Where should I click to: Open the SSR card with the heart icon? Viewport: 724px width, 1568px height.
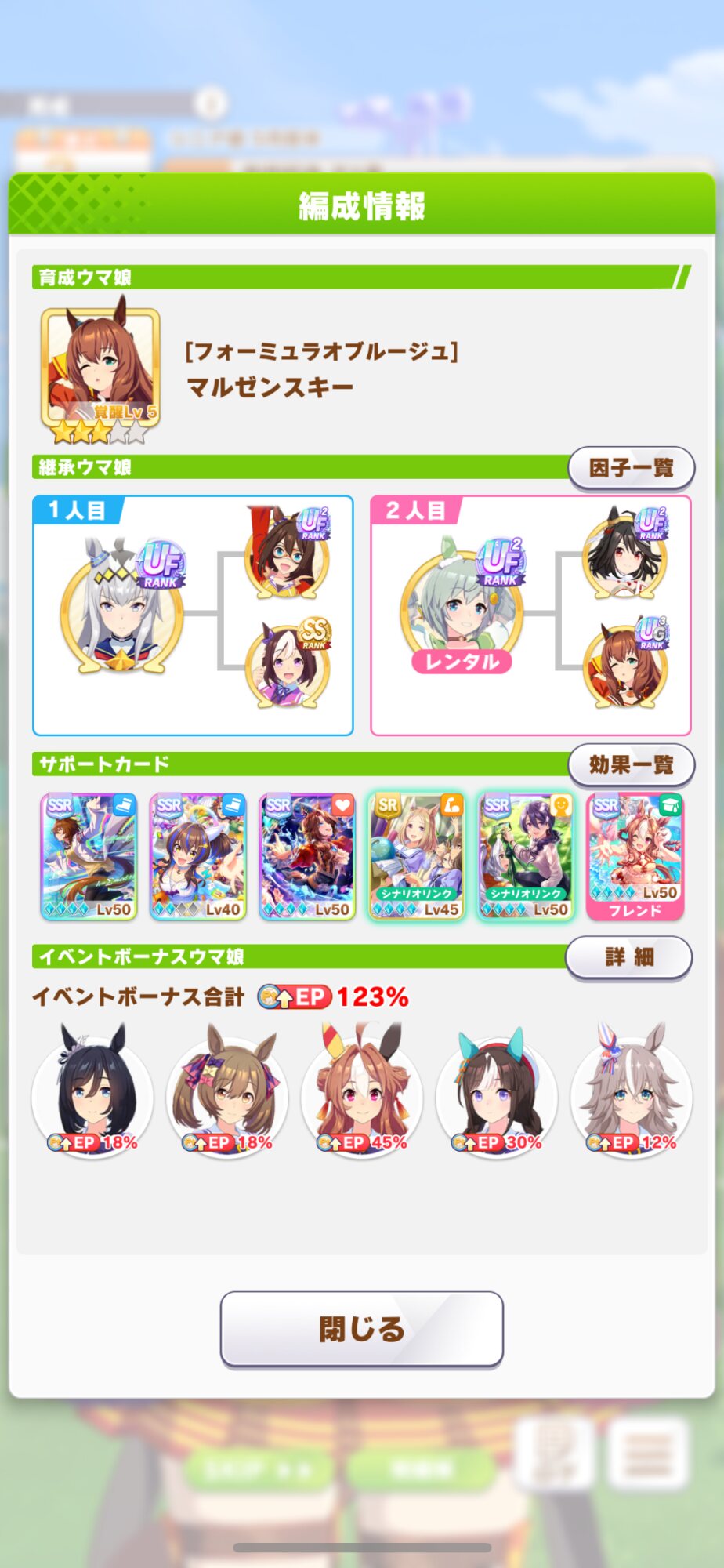click(x=307, y=855)
